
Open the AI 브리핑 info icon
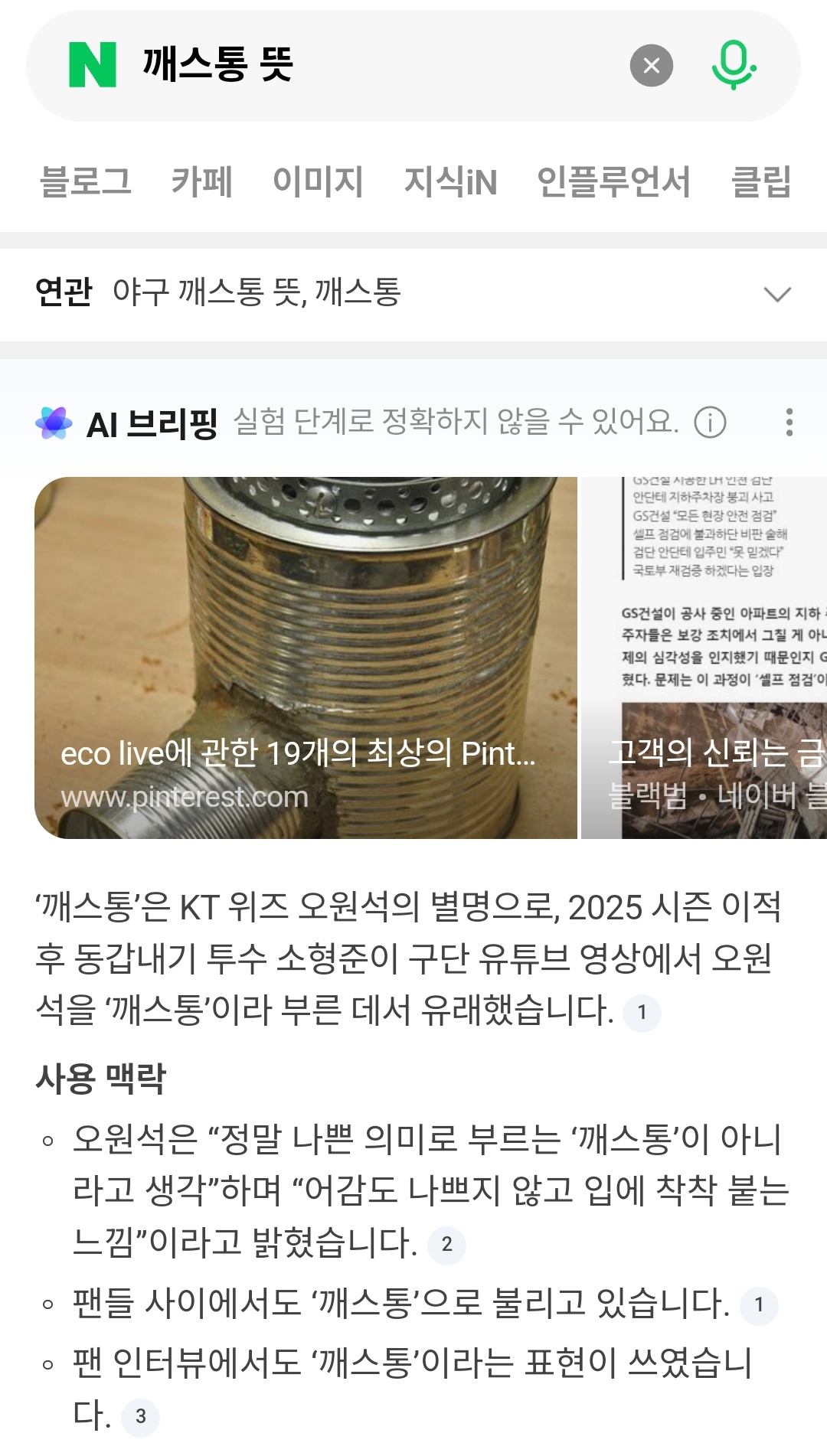[710, 423]
